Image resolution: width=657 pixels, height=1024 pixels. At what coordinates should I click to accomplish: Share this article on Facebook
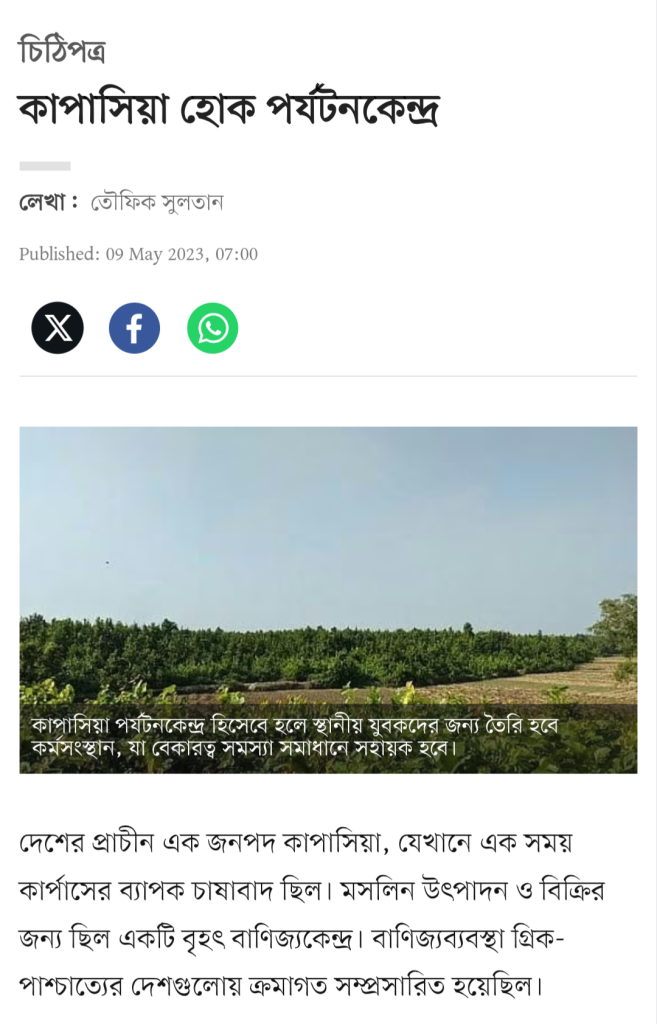[134, 328]
